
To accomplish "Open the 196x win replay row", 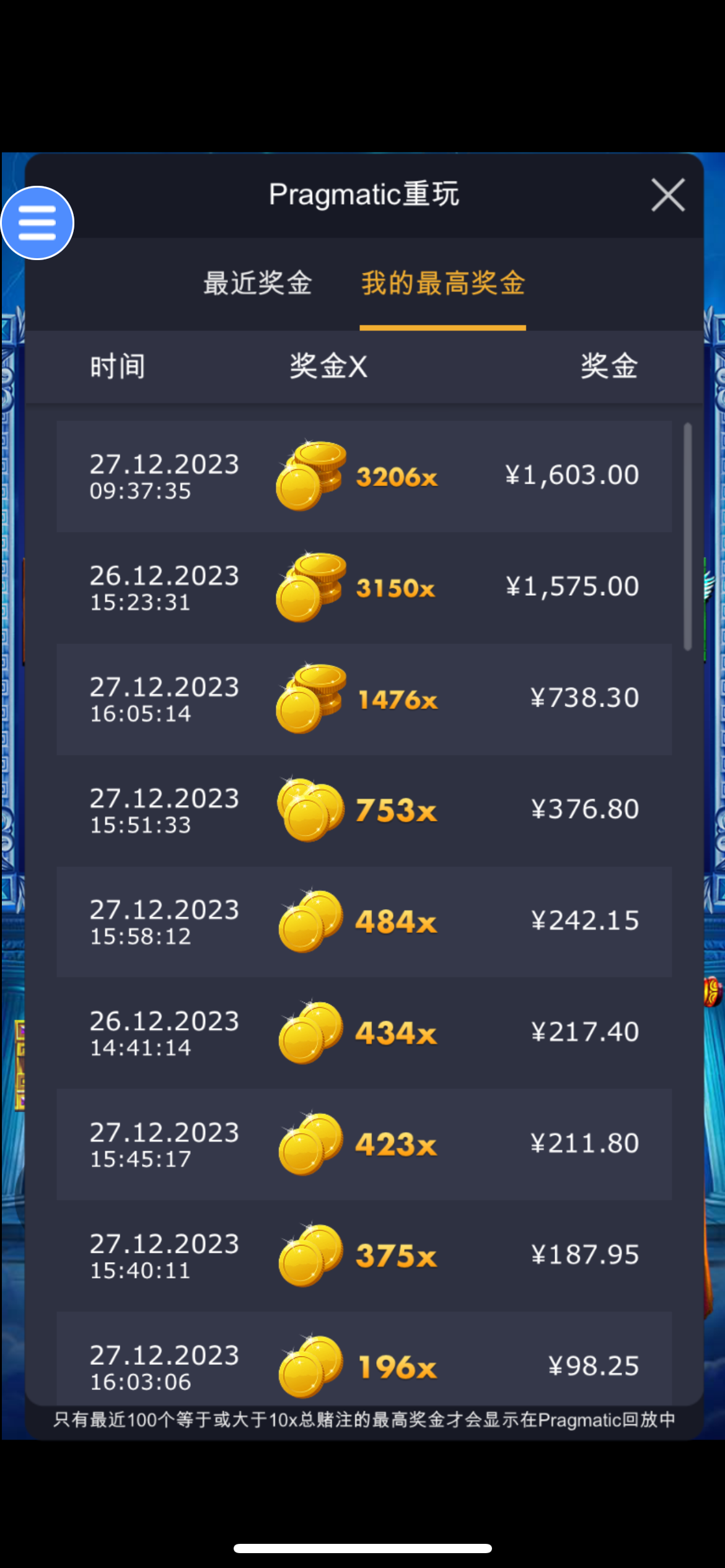I will coord(364,1362).
